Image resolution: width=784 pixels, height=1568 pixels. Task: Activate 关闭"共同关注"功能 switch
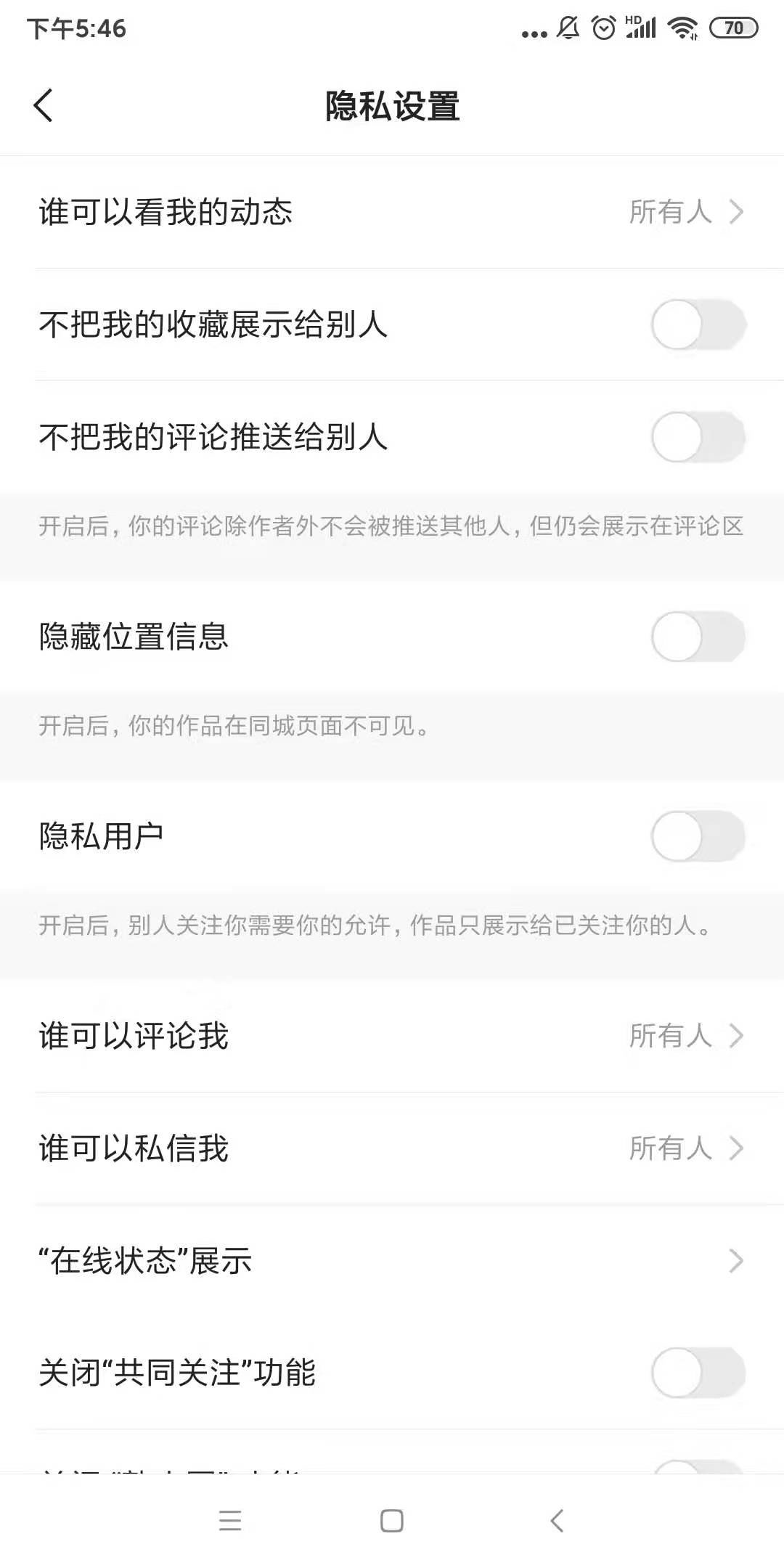pyautogui.click(x=699, y=1373)
